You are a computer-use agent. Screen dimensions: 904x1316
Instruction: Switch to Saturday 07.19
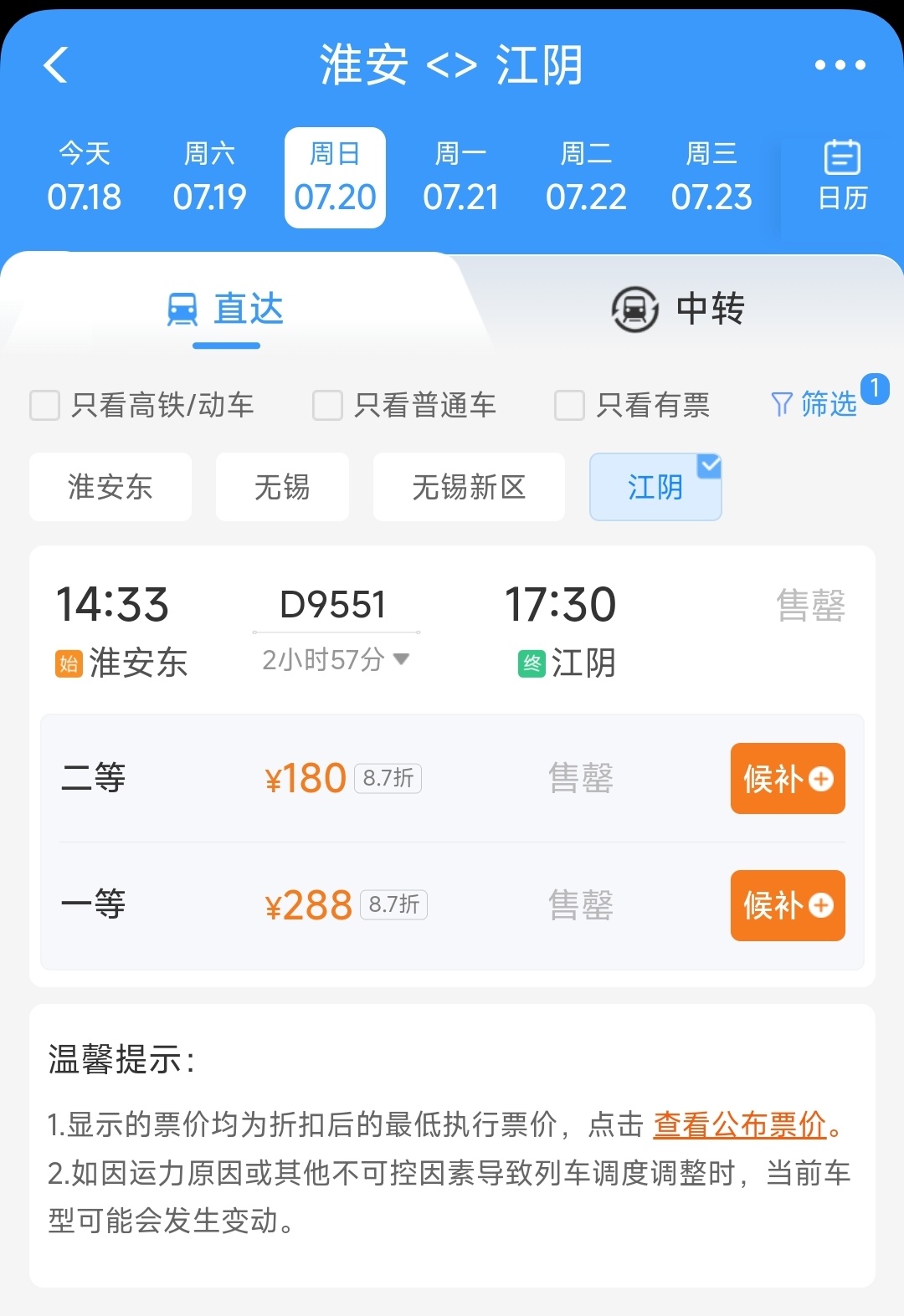click(209, 177)
